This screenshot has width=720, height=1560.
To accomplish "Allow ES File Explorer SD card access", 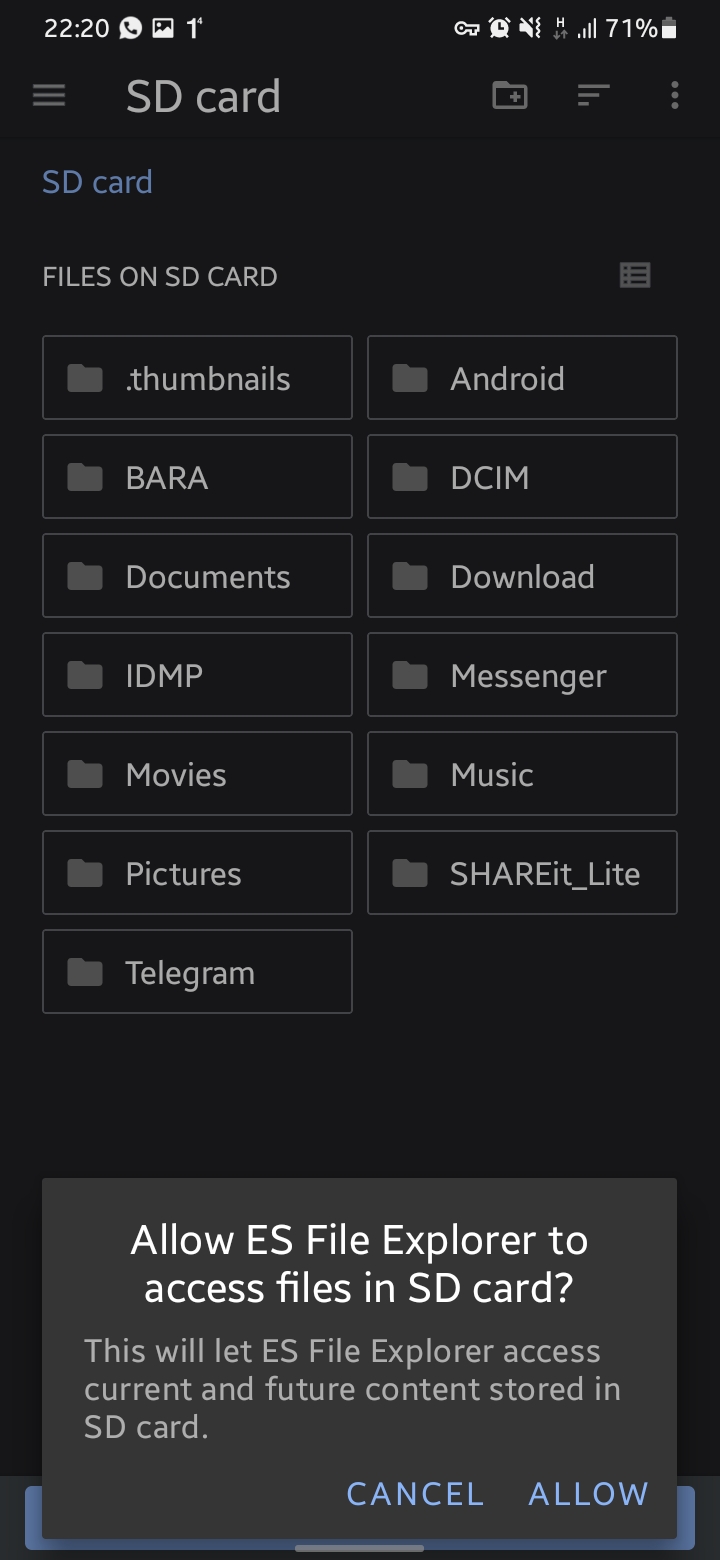I will pyautogui.click(x=588, y=1494).
